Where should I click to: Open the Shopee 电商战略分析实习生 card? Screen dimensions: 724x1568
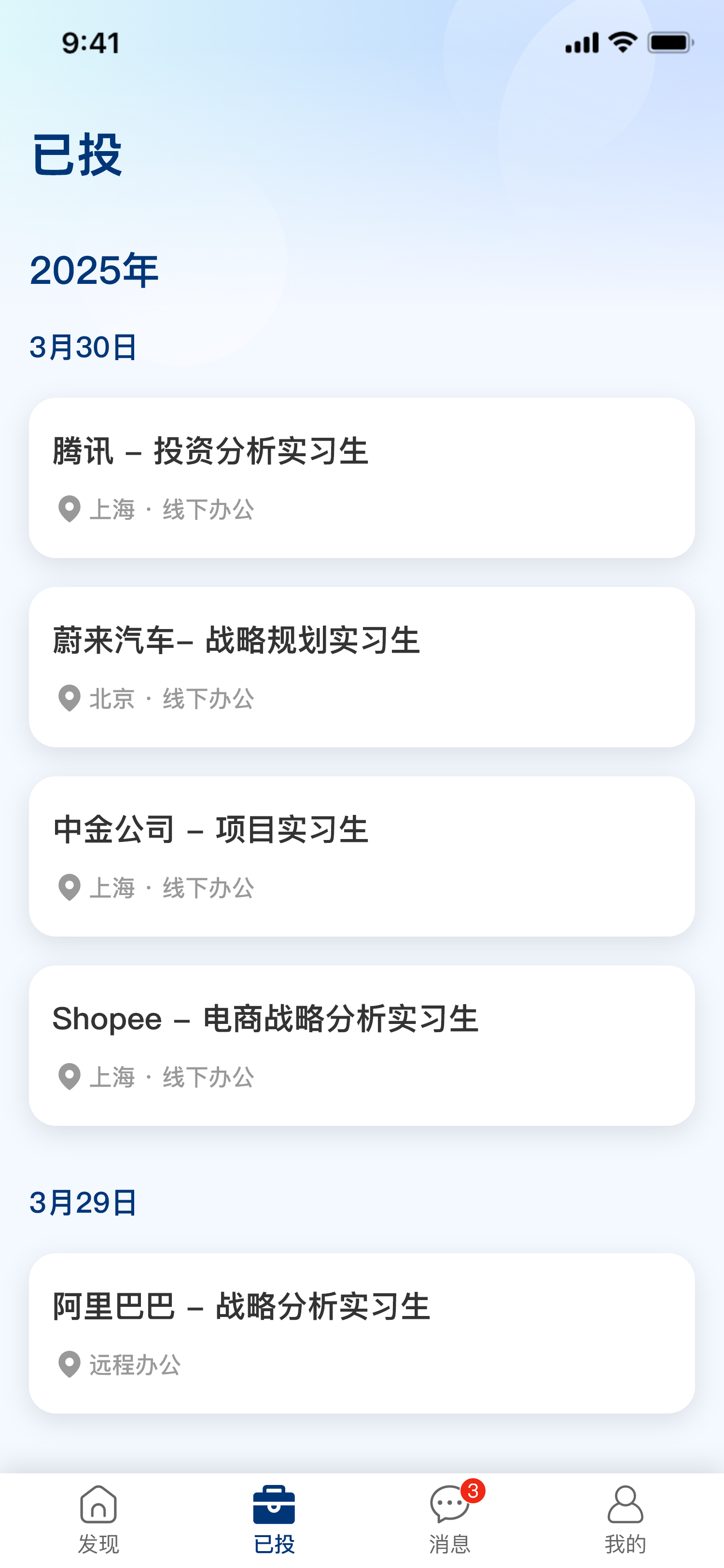(362, 1045)
